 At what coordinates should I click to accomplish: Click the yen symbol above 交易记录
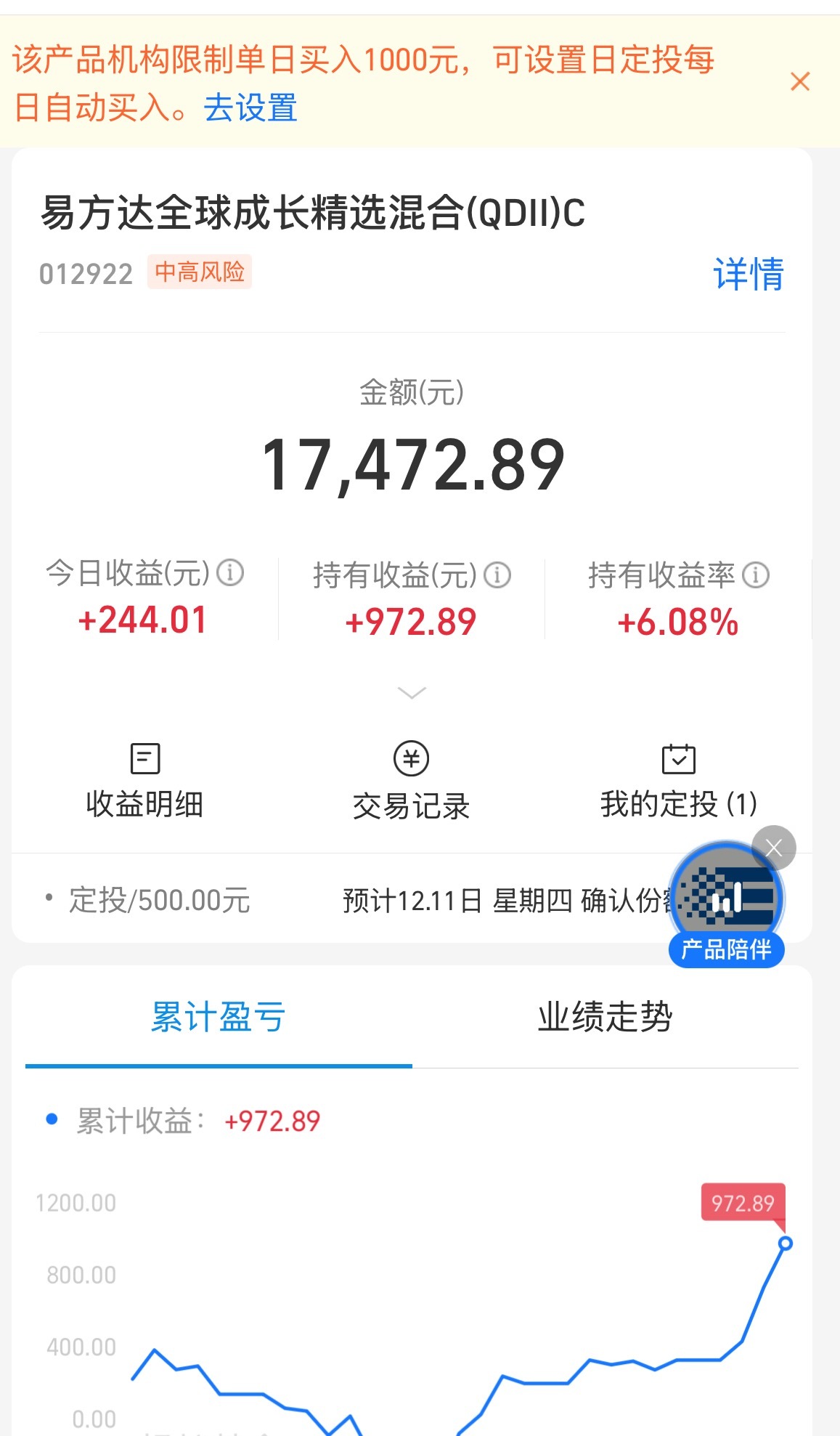point(411,758)
